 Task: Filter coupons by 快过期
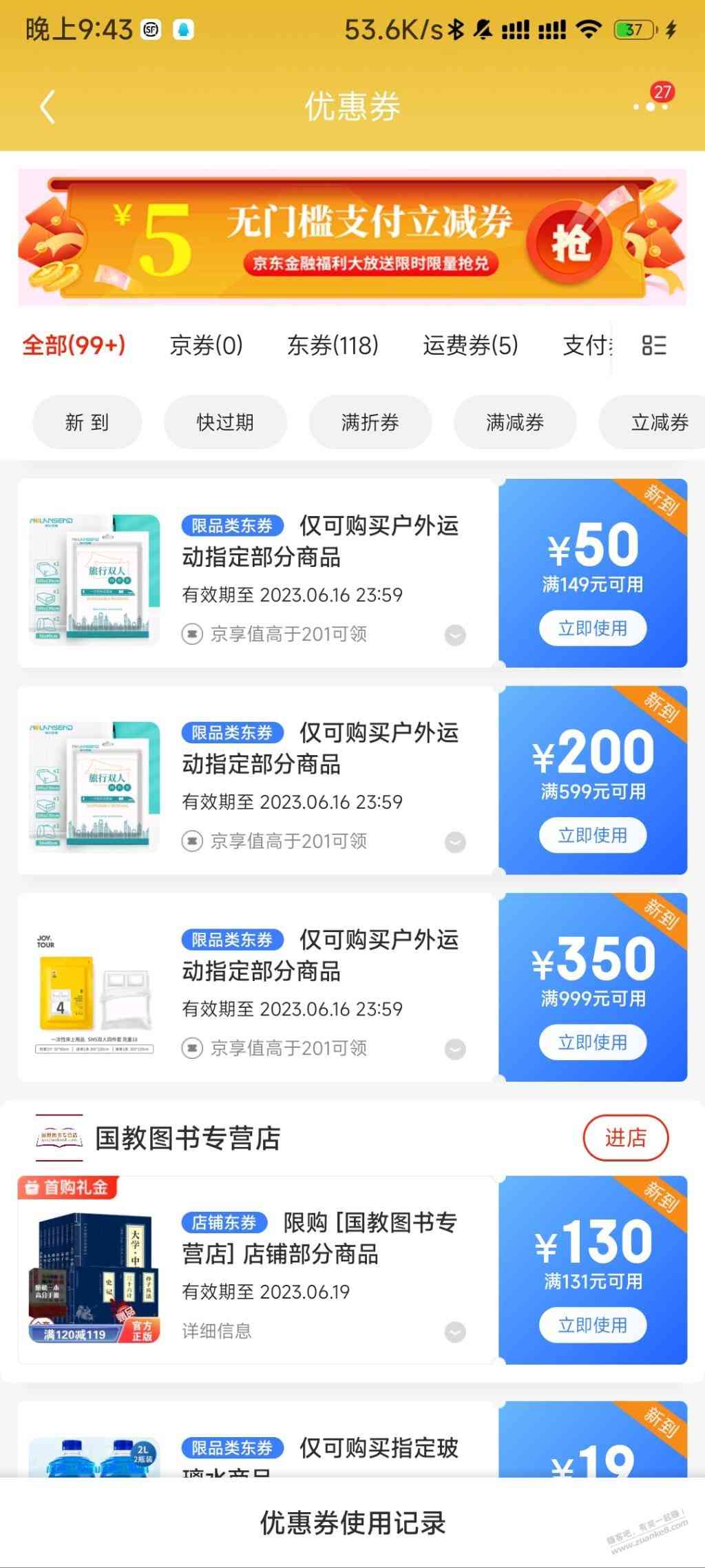(x=225, y=422)
